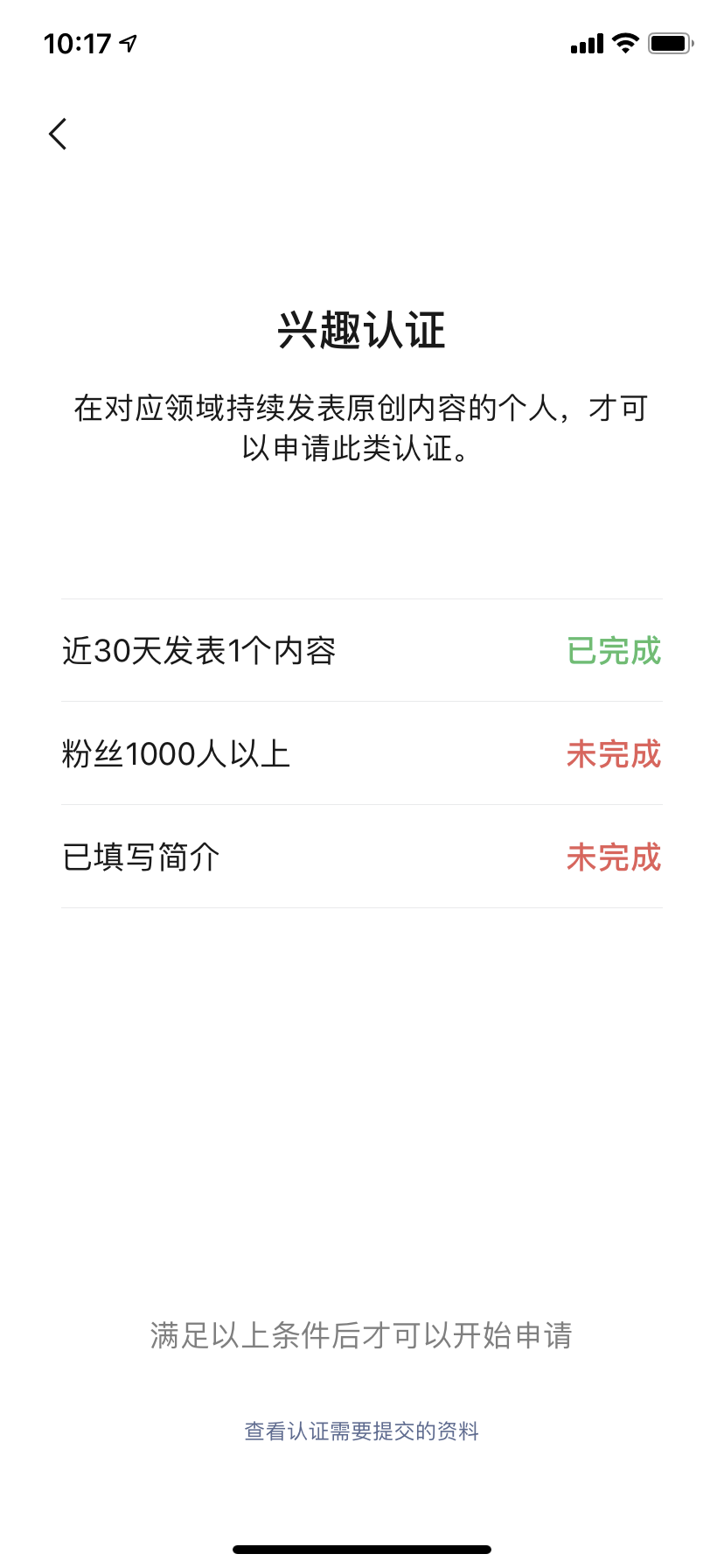Go back using the top-left arrow

point(59,134)
